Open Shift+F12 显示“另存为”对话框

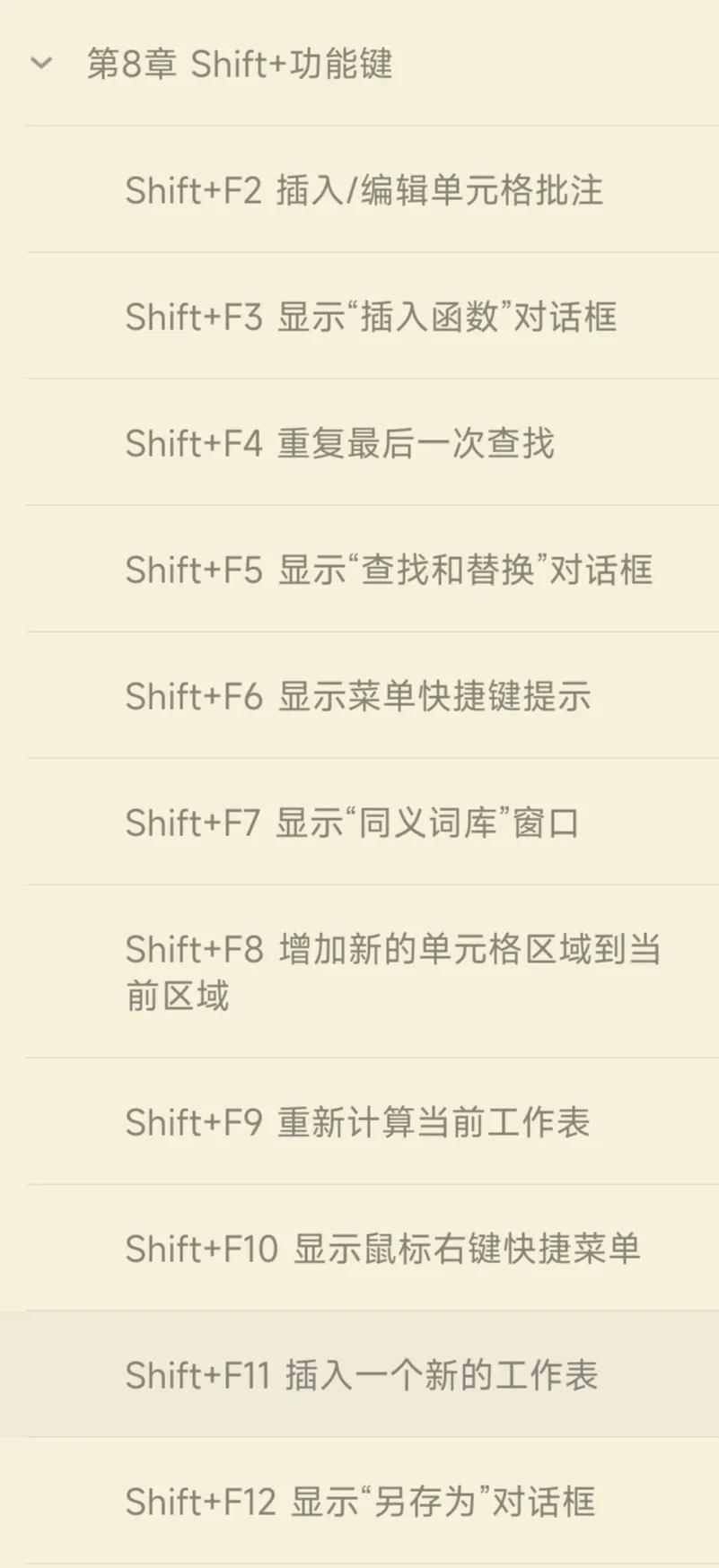tap(360, 1502)
